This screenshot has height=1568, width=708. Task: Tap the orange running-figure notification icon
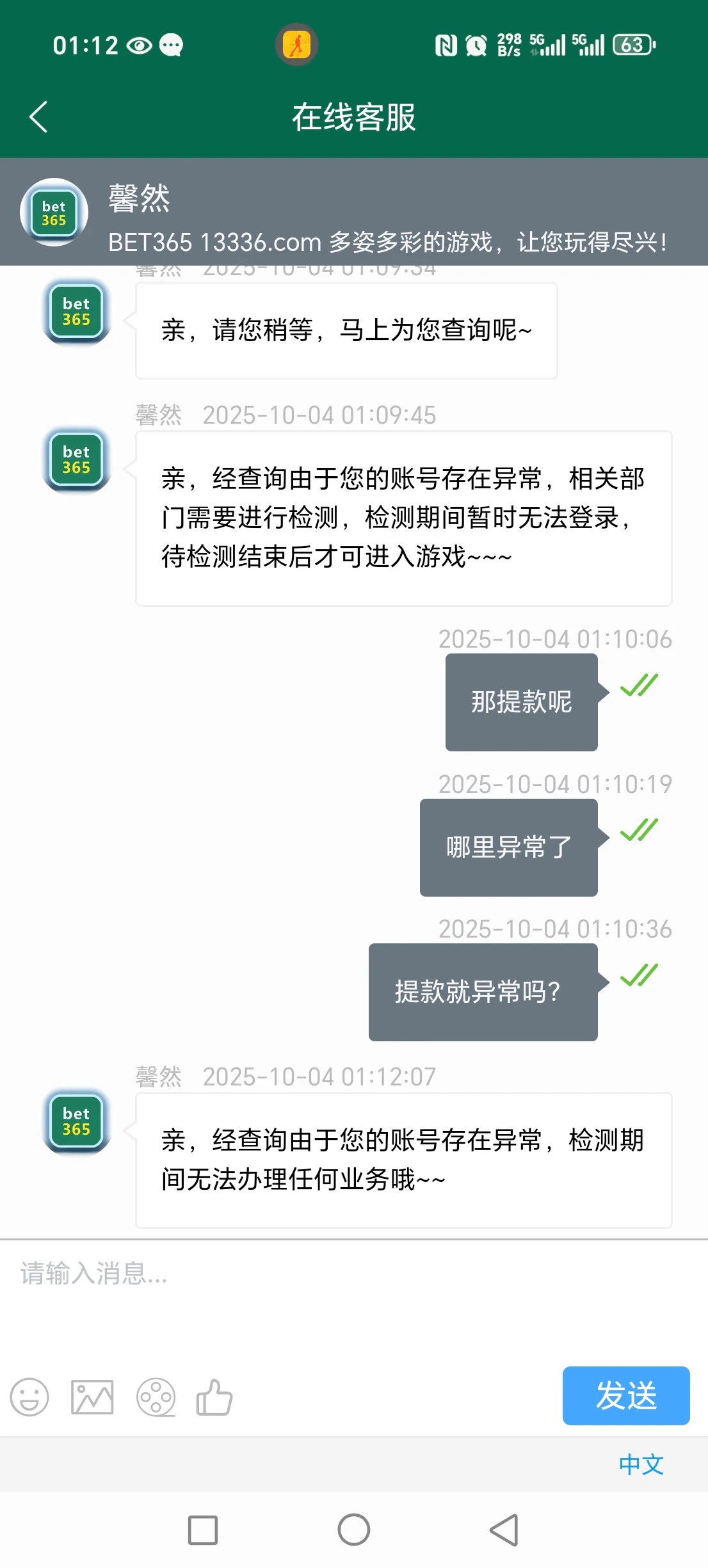296,44
